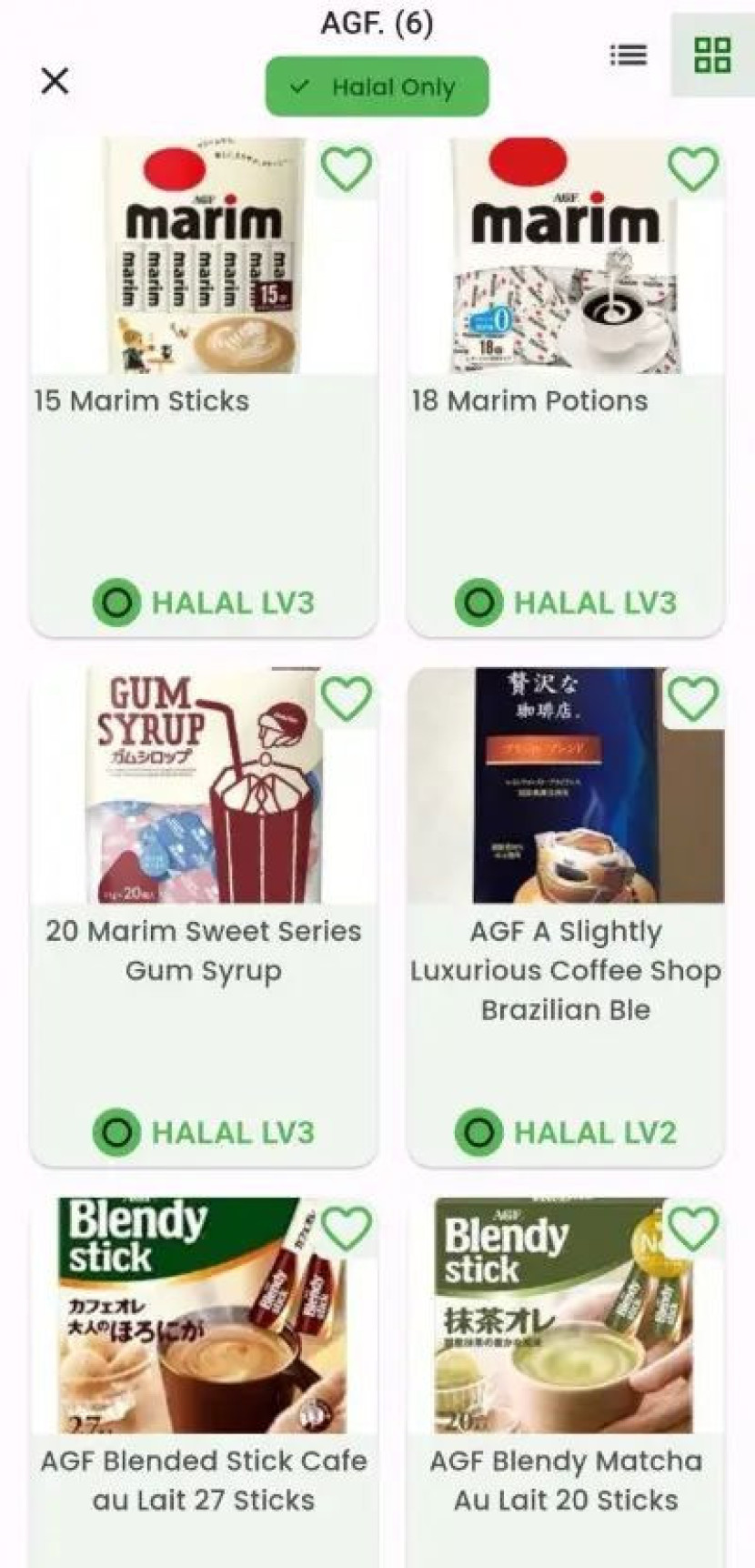Favorite the 15 Marim Sticks item
The width and height of the screenshot is (755, 1568).
(347, 169)
